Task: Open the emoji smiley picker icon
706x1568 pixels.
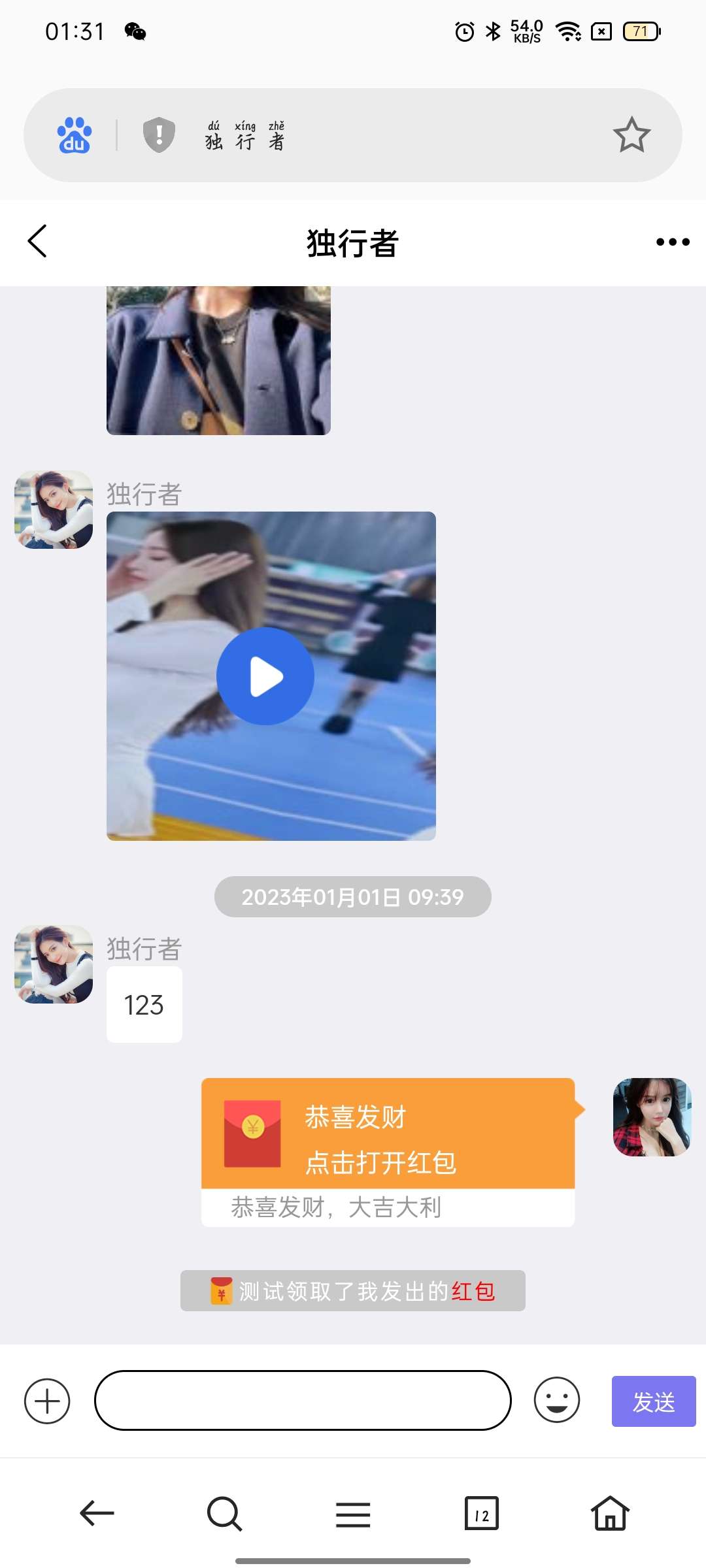Action: 555,1401
